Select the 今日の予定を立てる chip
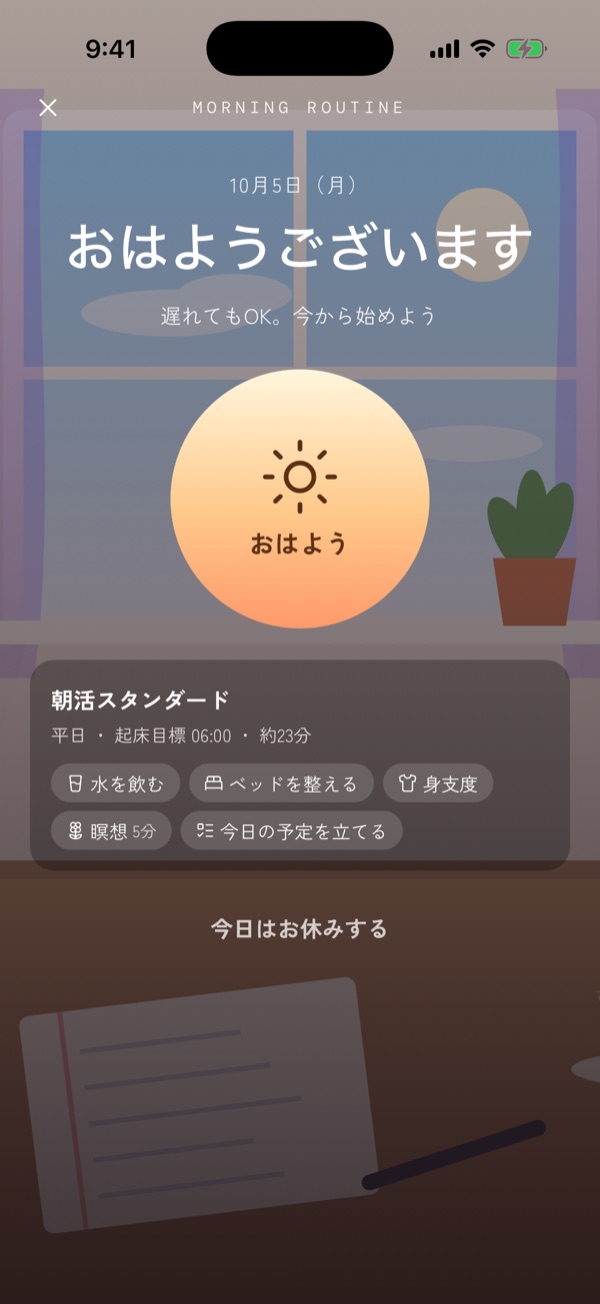Image resolution: width=600 pixels, height=1304 pixels. [x=292, y=831]
